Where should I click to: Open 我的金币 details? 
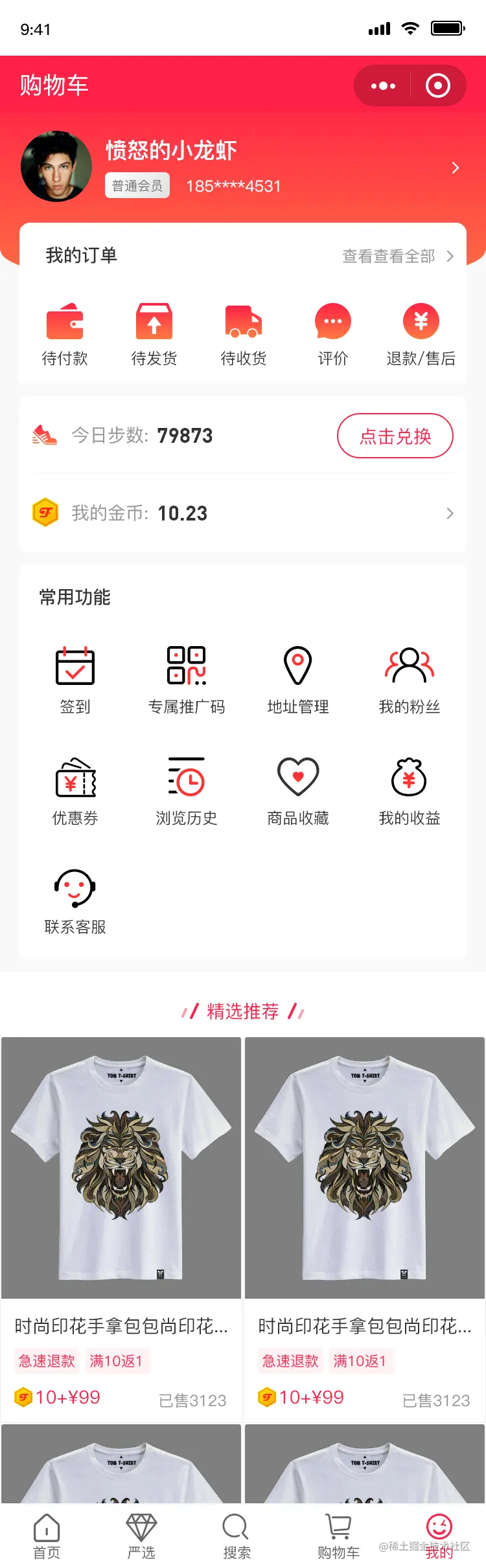point(243,513)
